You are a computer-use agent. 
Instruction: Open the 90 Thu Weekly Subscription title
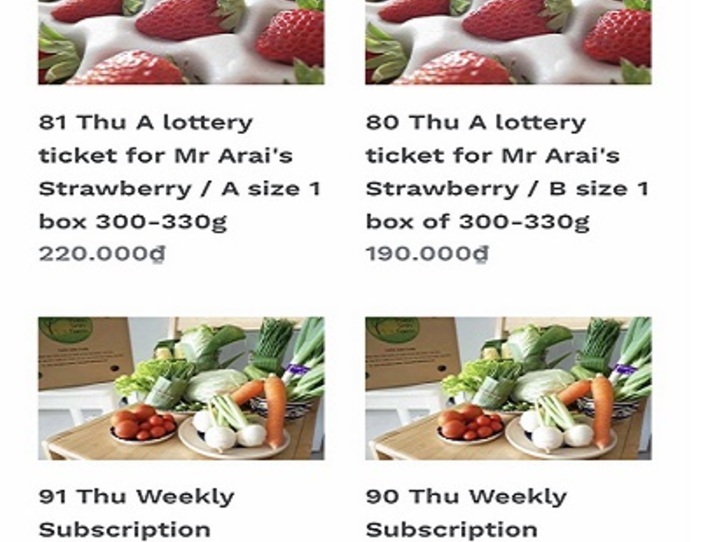(466, 512)
